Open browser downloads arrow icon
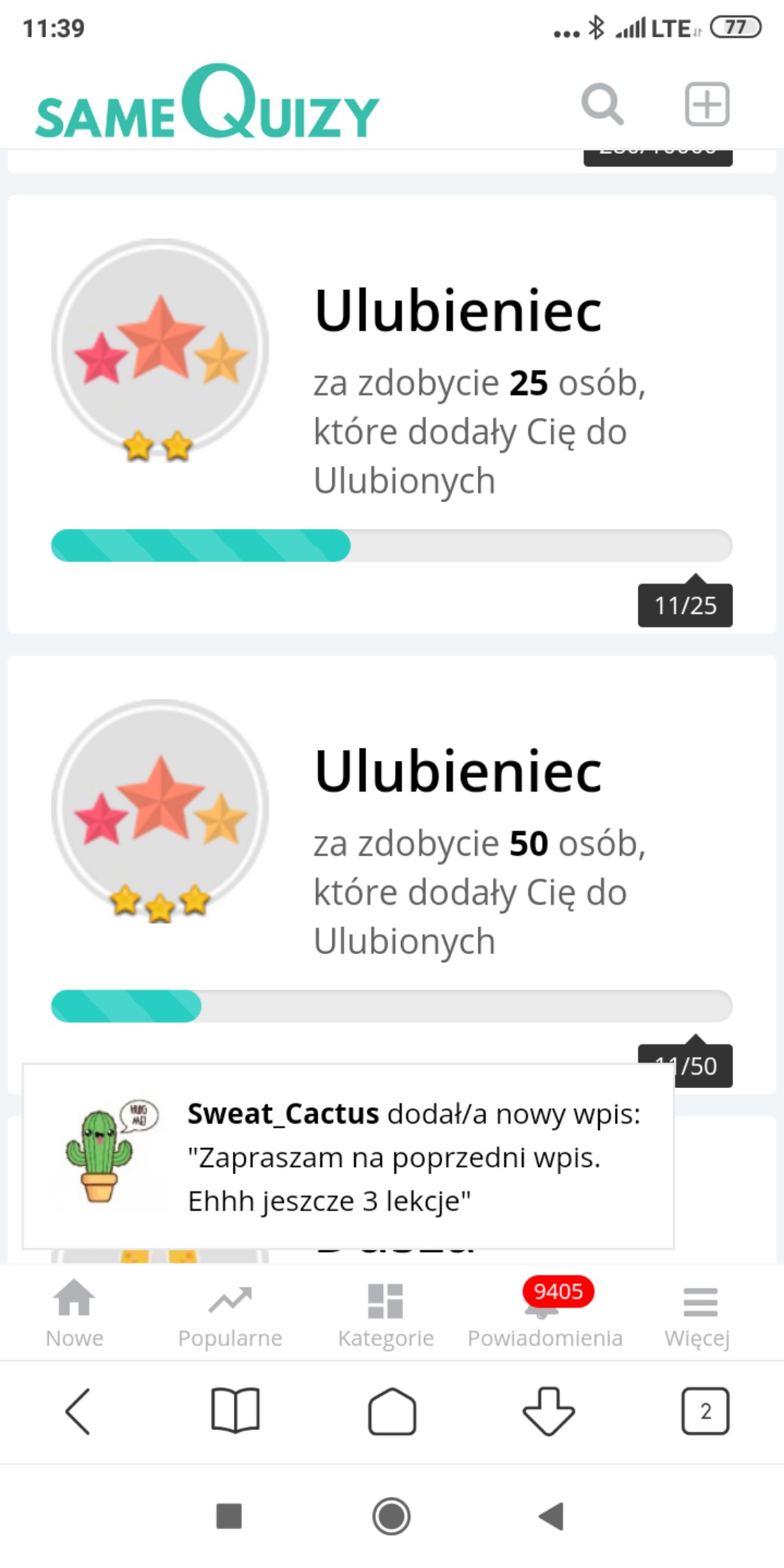The image size is (784, 1568). click(548, 1411)
